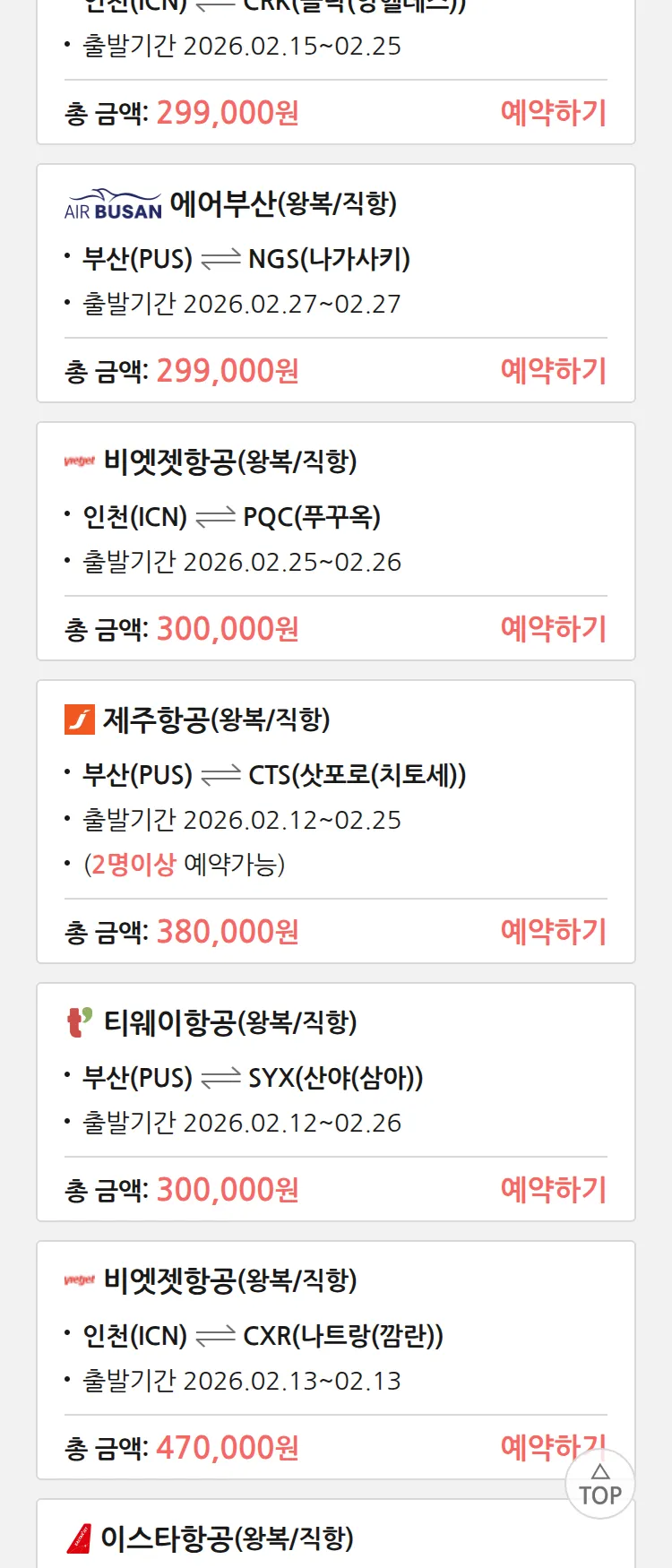Book the Jeju Air Sapporo flight
Image resolution: width=672 pixels, height=1568 pixels.
[553, 932]
